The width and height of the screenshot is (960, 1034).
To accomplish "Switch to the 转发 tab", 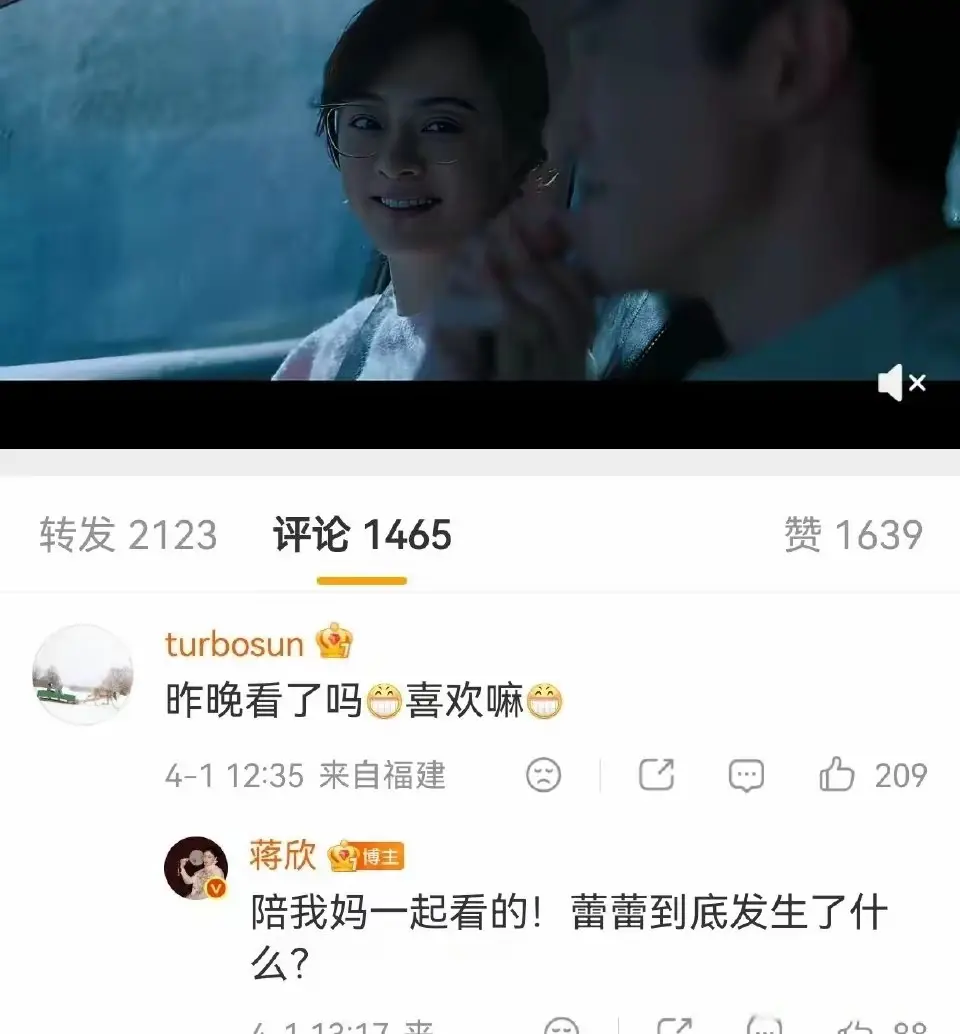I will click(128, 536).
